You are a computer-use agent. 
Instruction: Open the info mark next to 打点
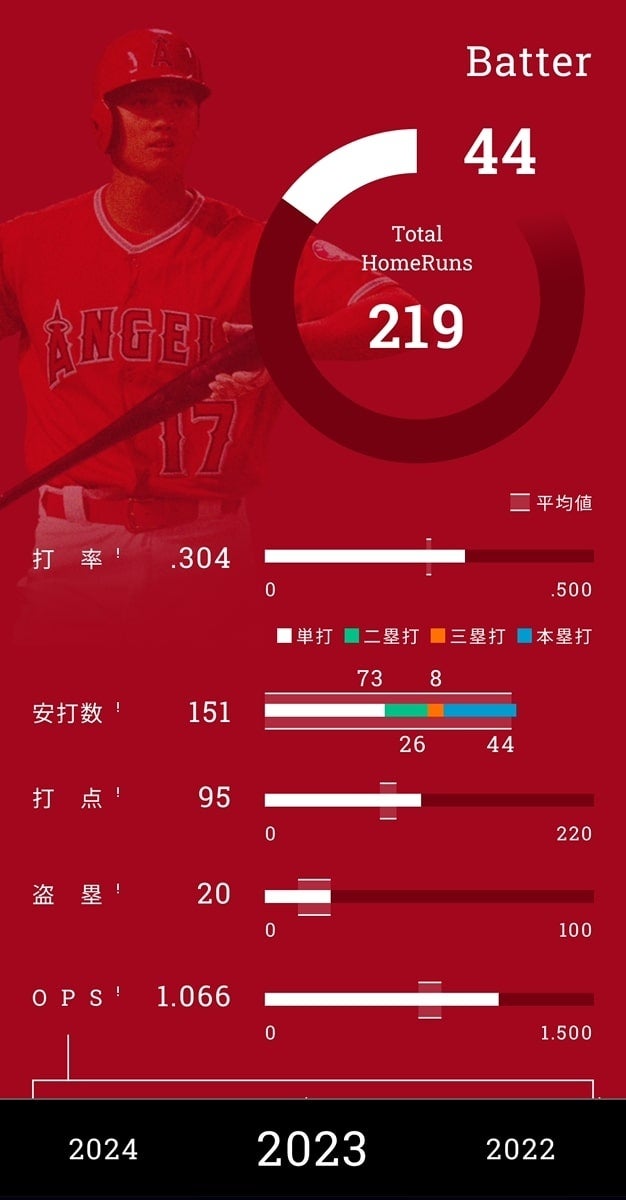pyautogui.click(x=118, y=794)
